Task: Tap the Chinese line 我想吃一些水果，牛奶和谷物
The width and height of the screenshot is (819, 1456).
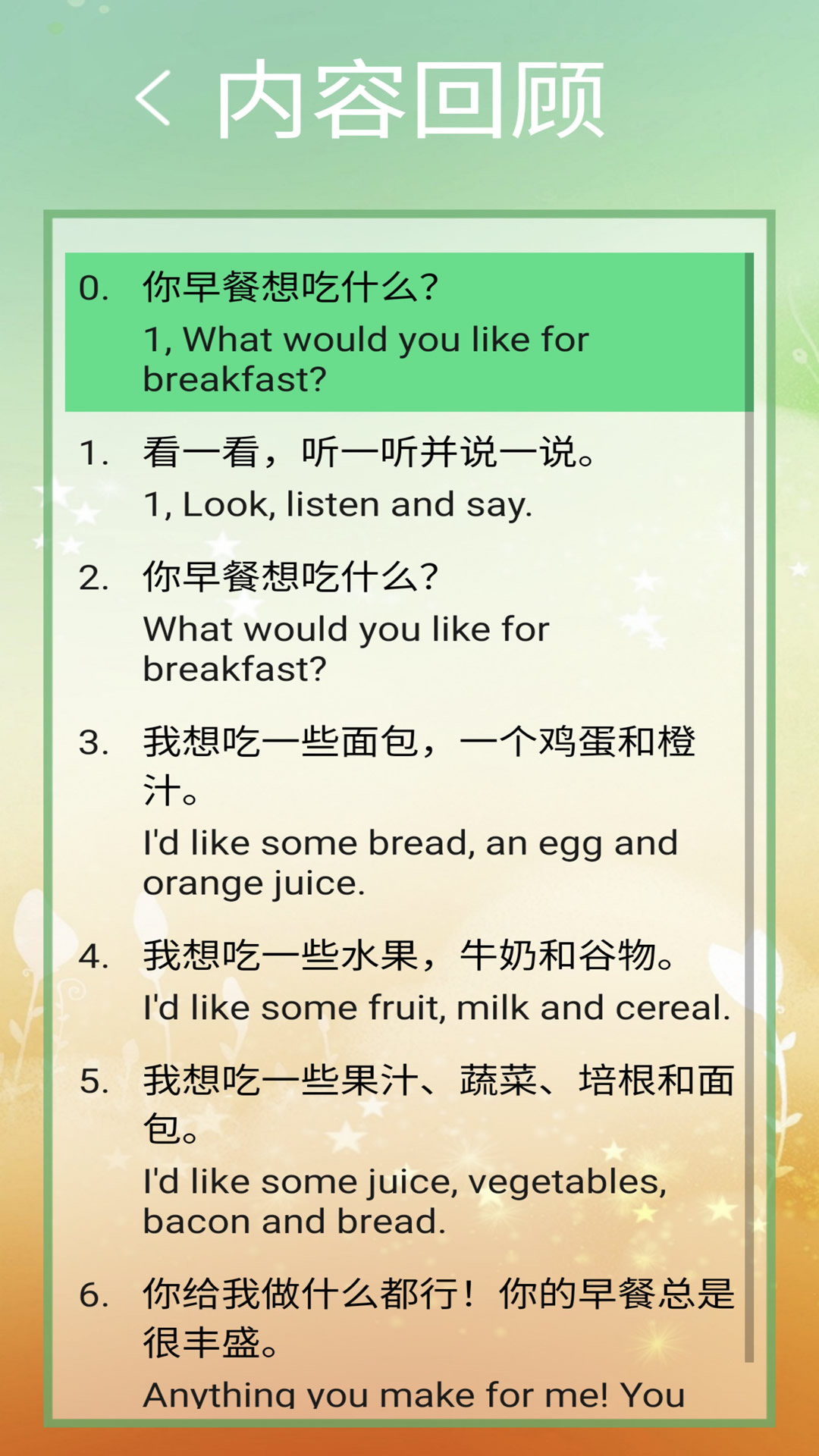Action: (x=409, y=959)
